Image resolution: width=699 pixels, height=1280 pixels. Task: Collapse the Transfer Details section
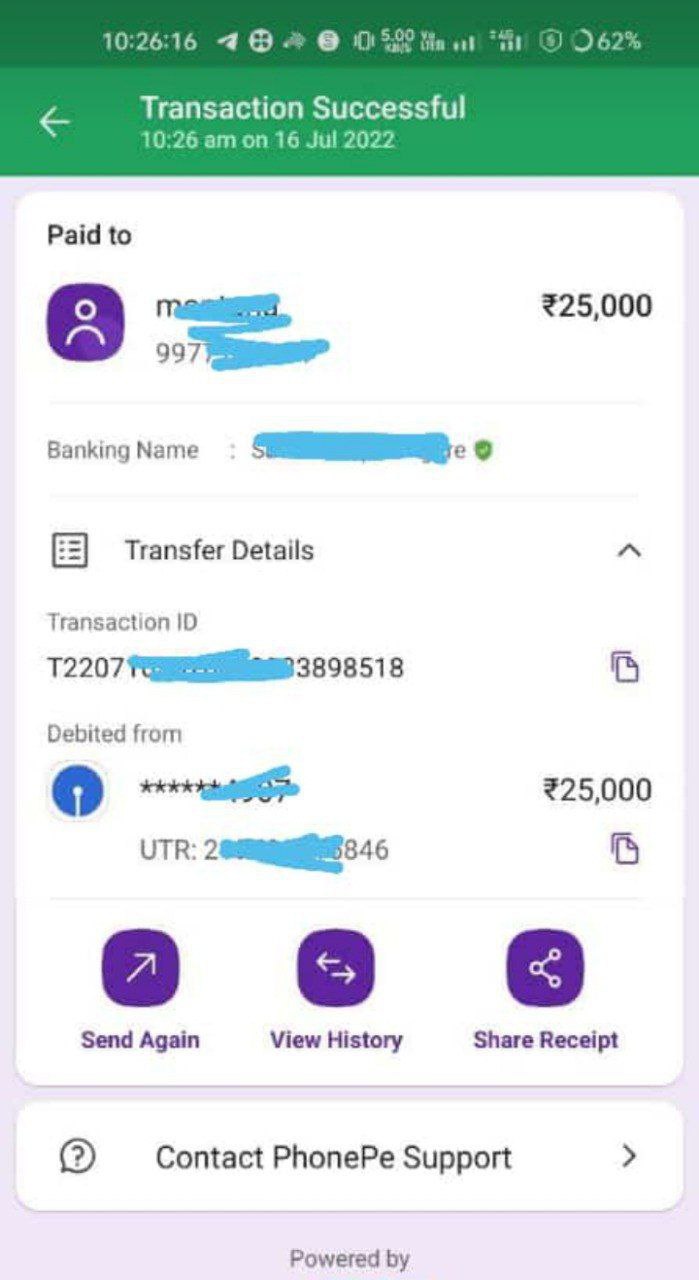tap(628, 550)
